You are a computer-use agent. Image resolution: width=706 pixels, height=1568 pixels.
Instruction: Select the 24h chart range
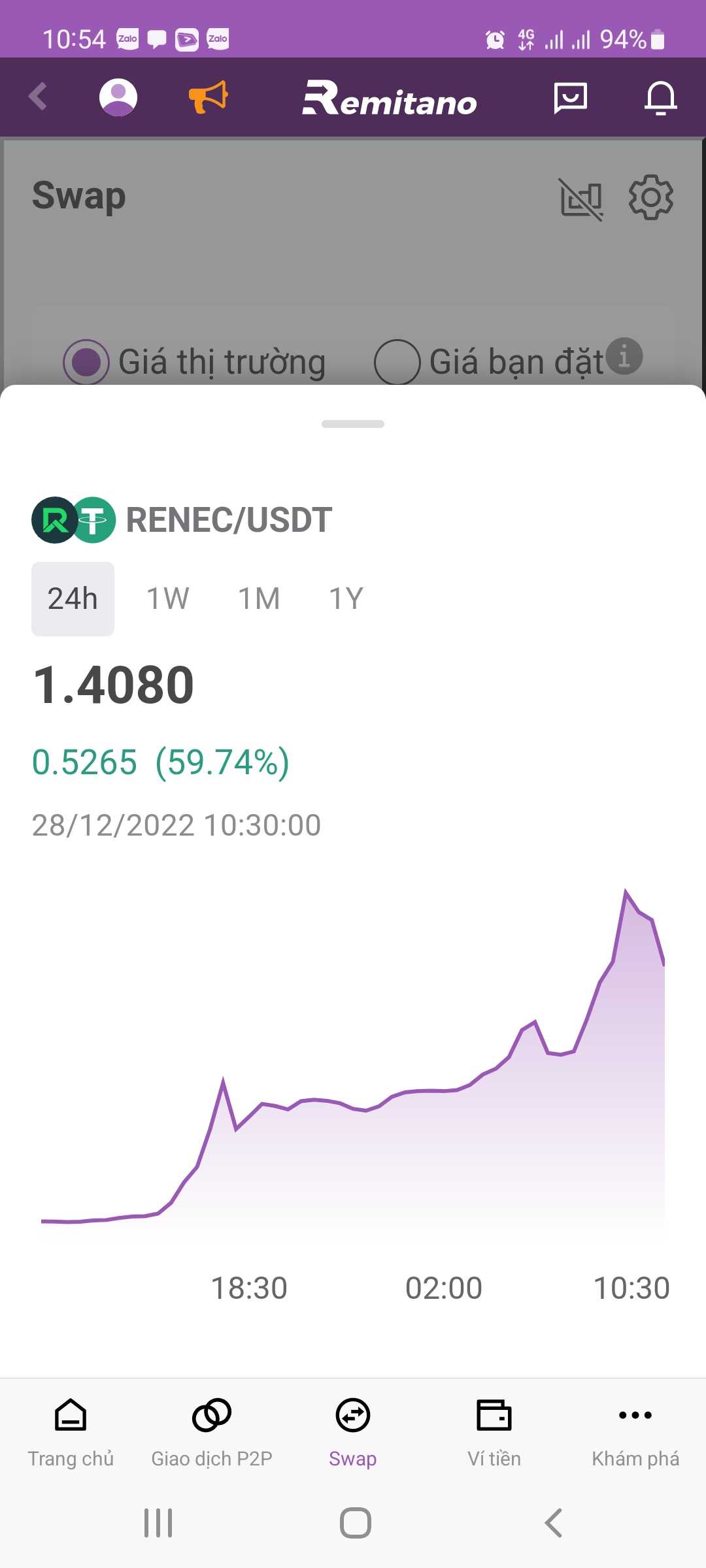(x=73, y=598)
